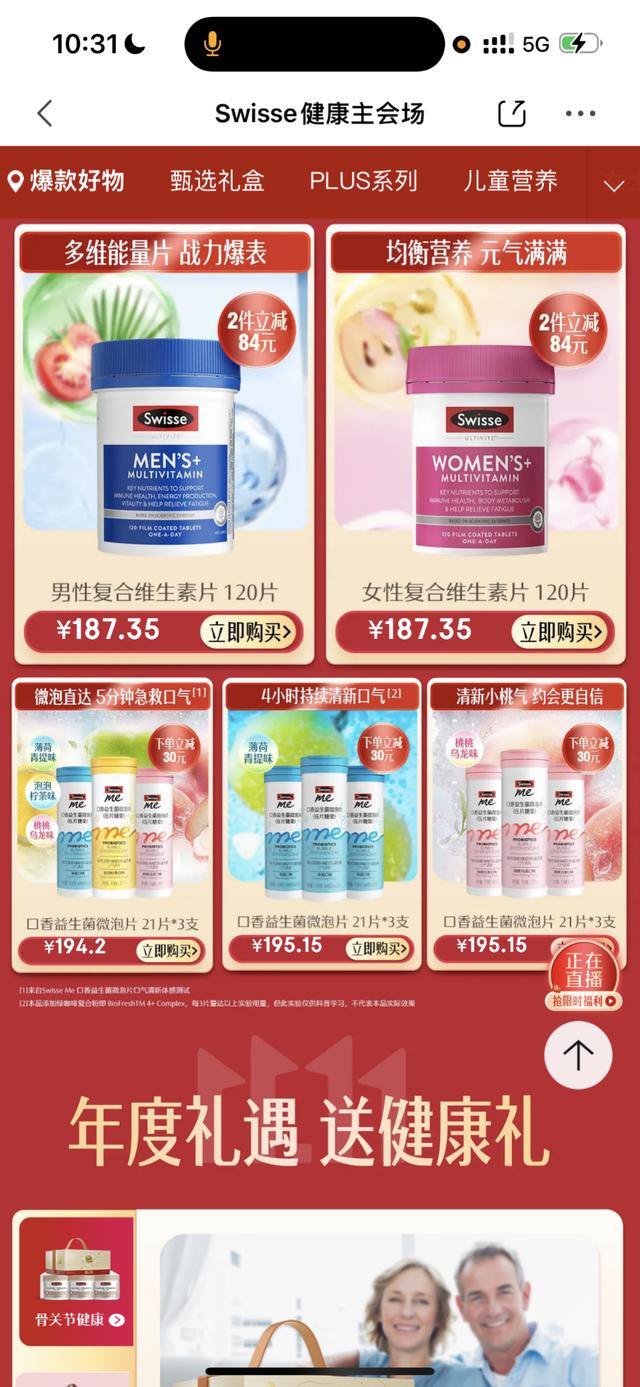Select the PLUS系列 tab

pyautogui.click(x=363, y=181)
